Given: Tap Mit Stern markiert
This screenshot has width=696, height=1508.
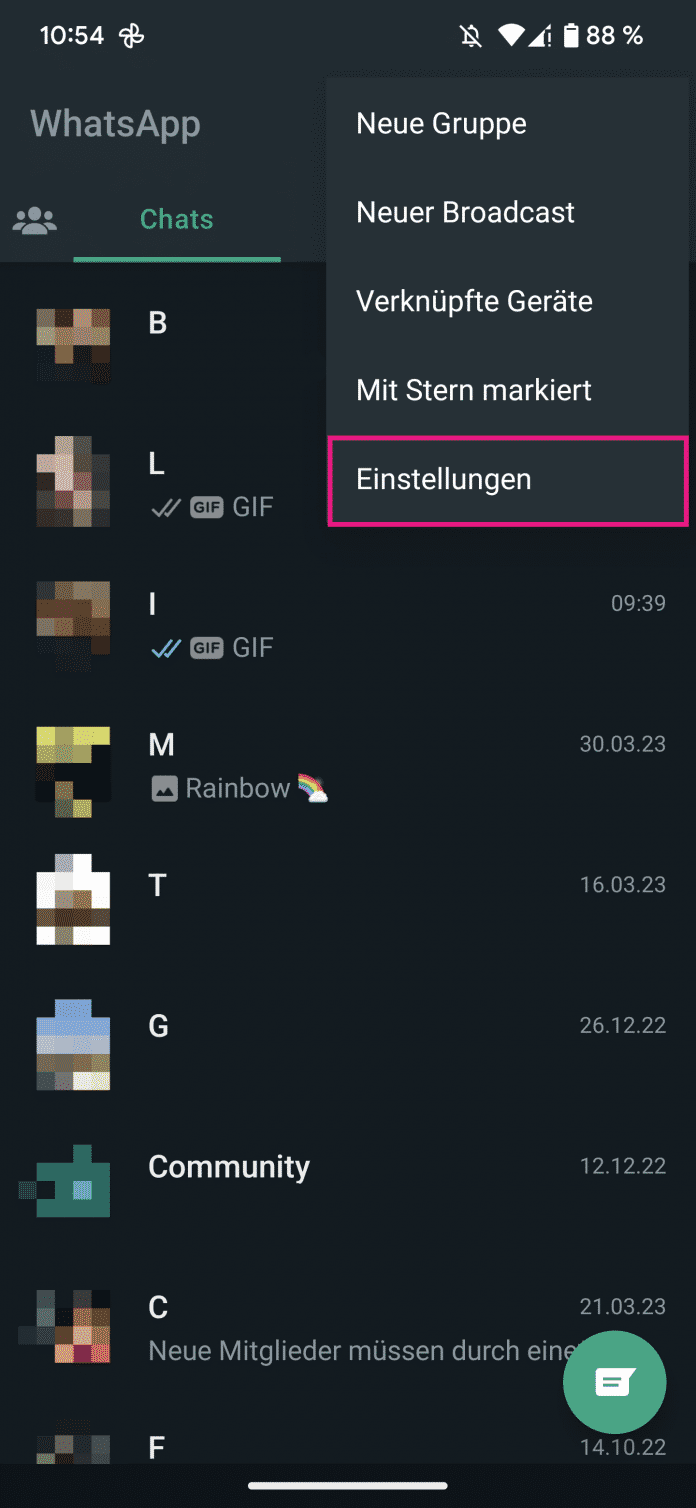Looking at the screenshot, I should coord(474,390).
